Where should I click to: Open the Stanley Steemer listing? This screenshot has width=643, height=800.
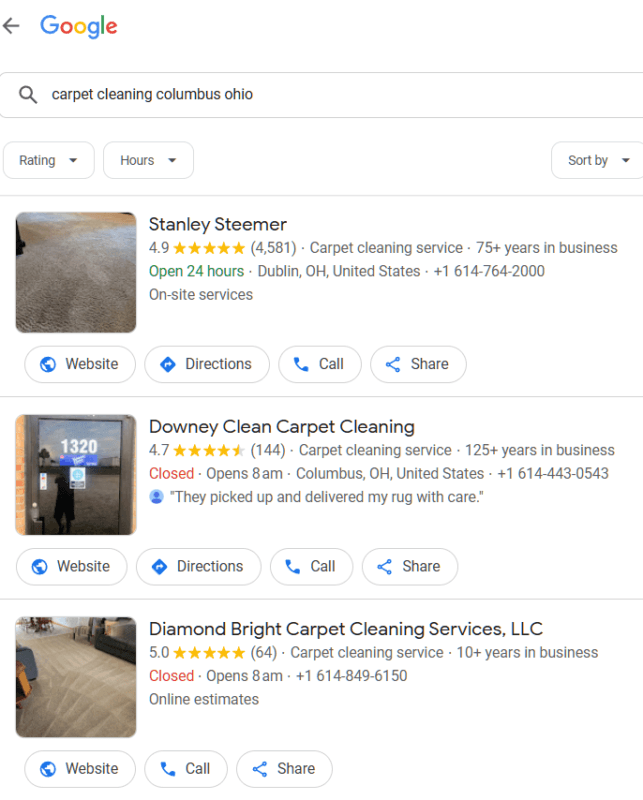click(x=218, y=224)
